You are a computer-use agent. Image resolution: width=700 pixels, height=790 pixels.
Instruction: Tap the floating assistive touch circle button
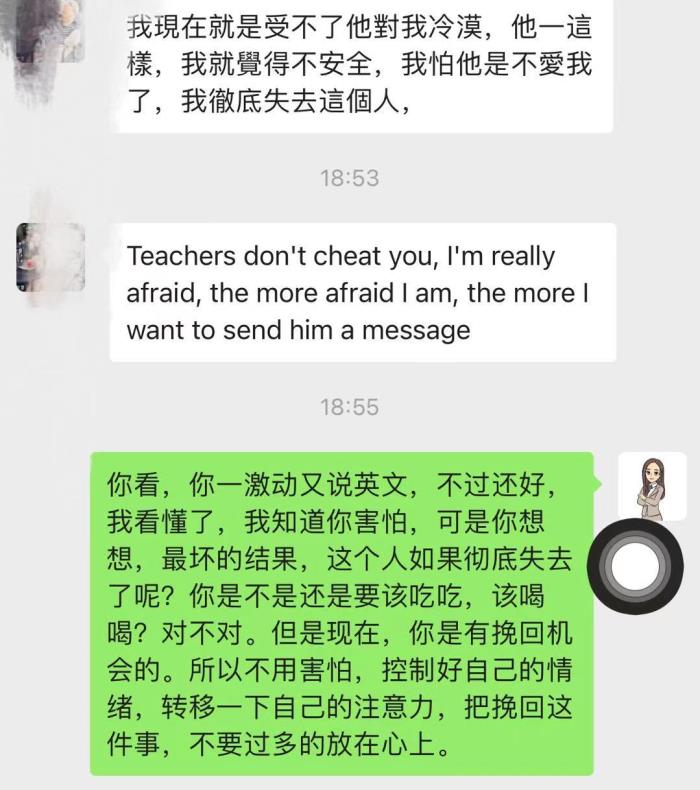[x=634, y=569]
